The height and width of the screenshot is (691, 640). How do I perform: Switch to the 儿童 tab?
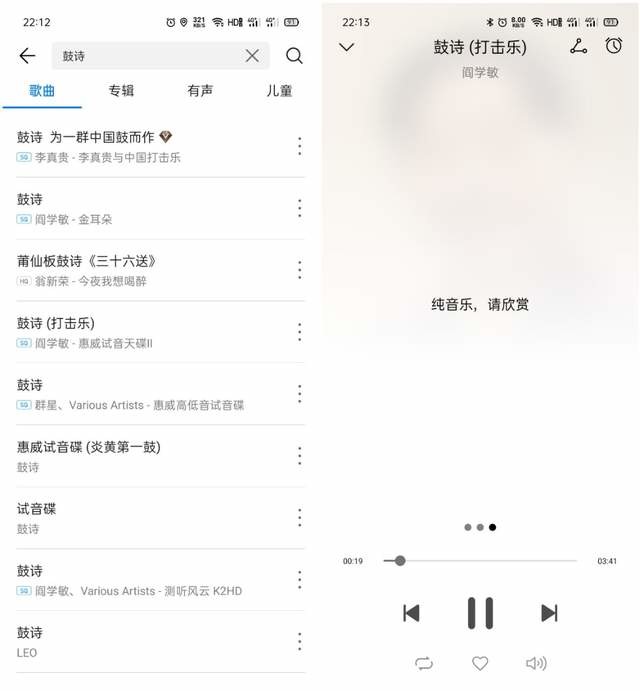pyautogui.click(x=279, y=90)
